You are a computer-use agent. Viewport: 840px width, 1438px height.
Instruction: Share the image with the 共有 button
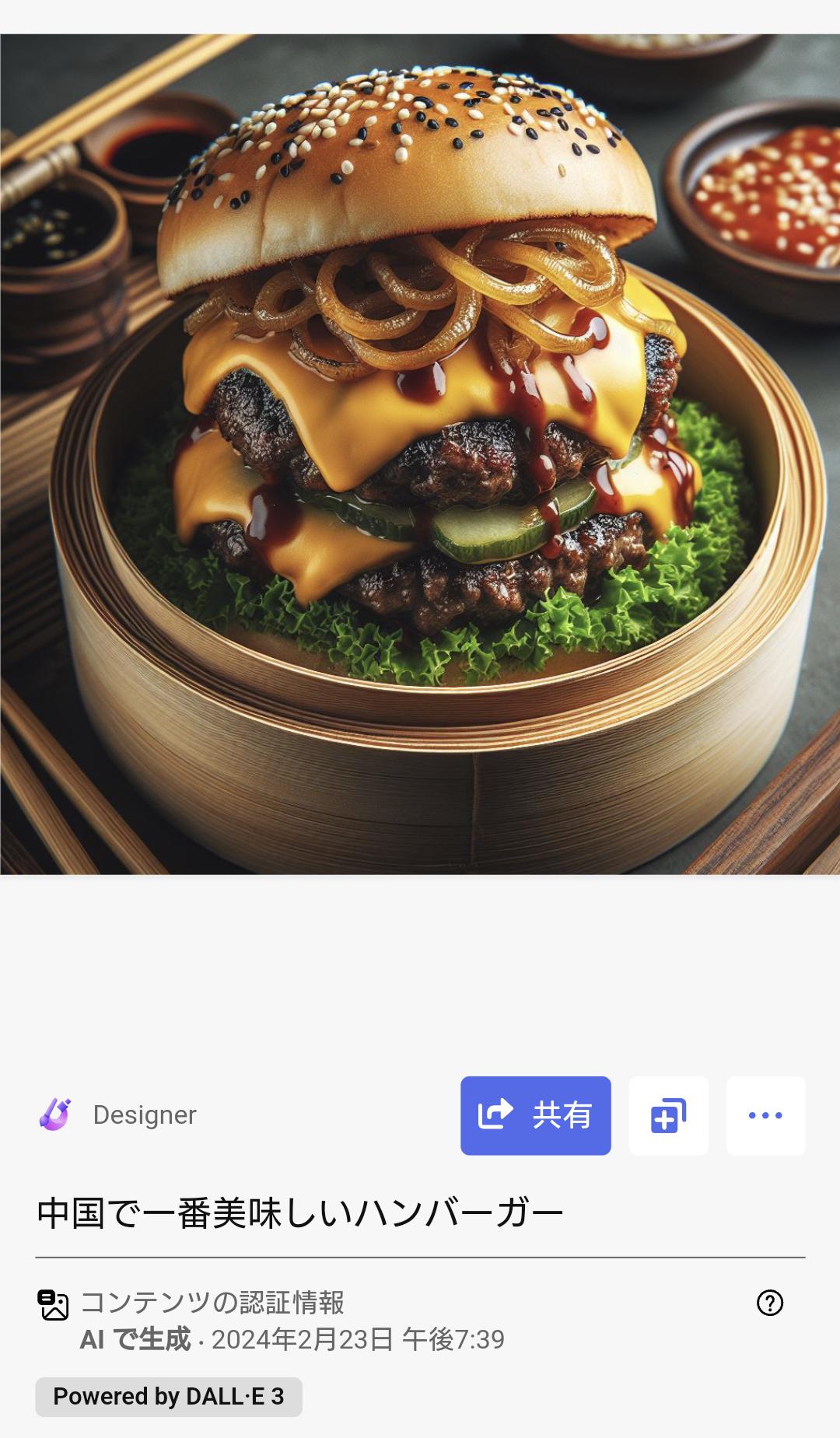pos(535,1115)
